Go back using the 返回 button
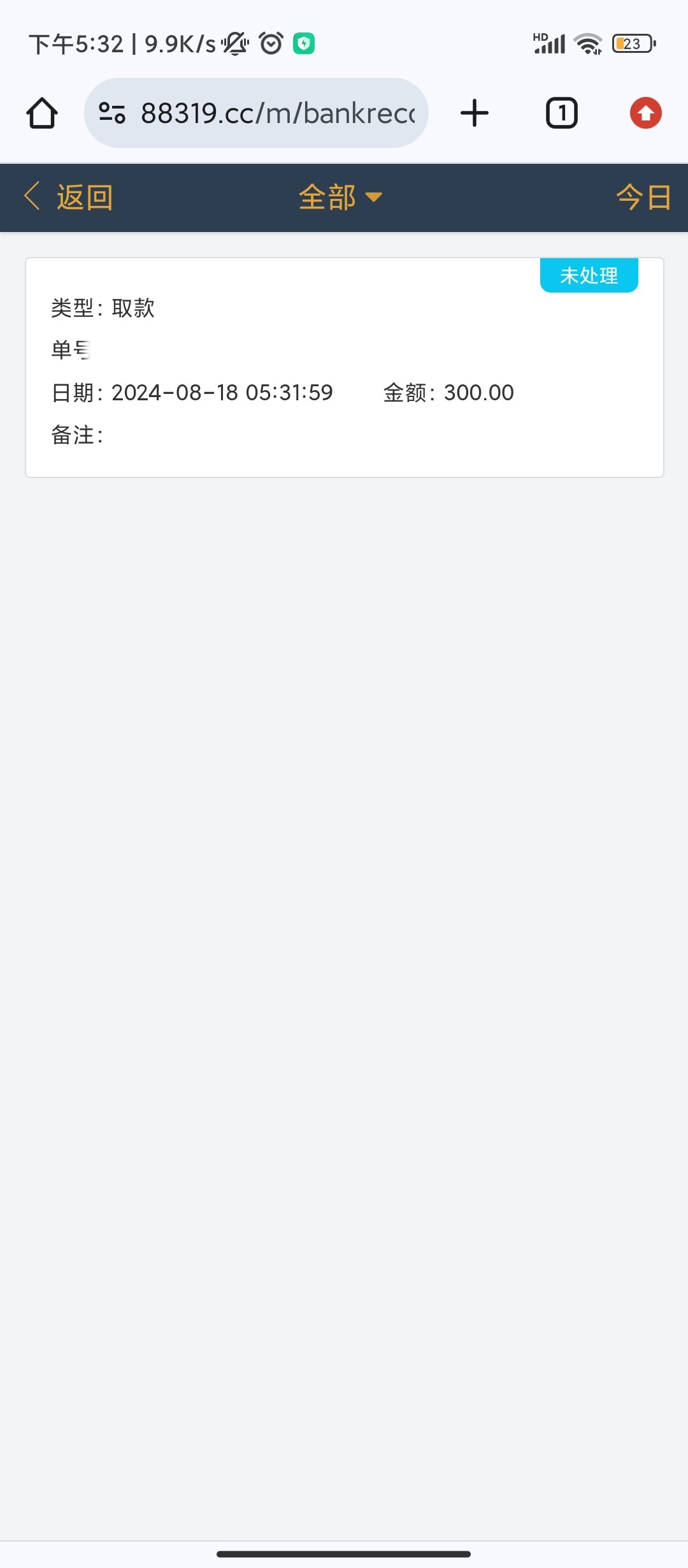The width and height of the screenshot is (688, 1568). [69, 197]
